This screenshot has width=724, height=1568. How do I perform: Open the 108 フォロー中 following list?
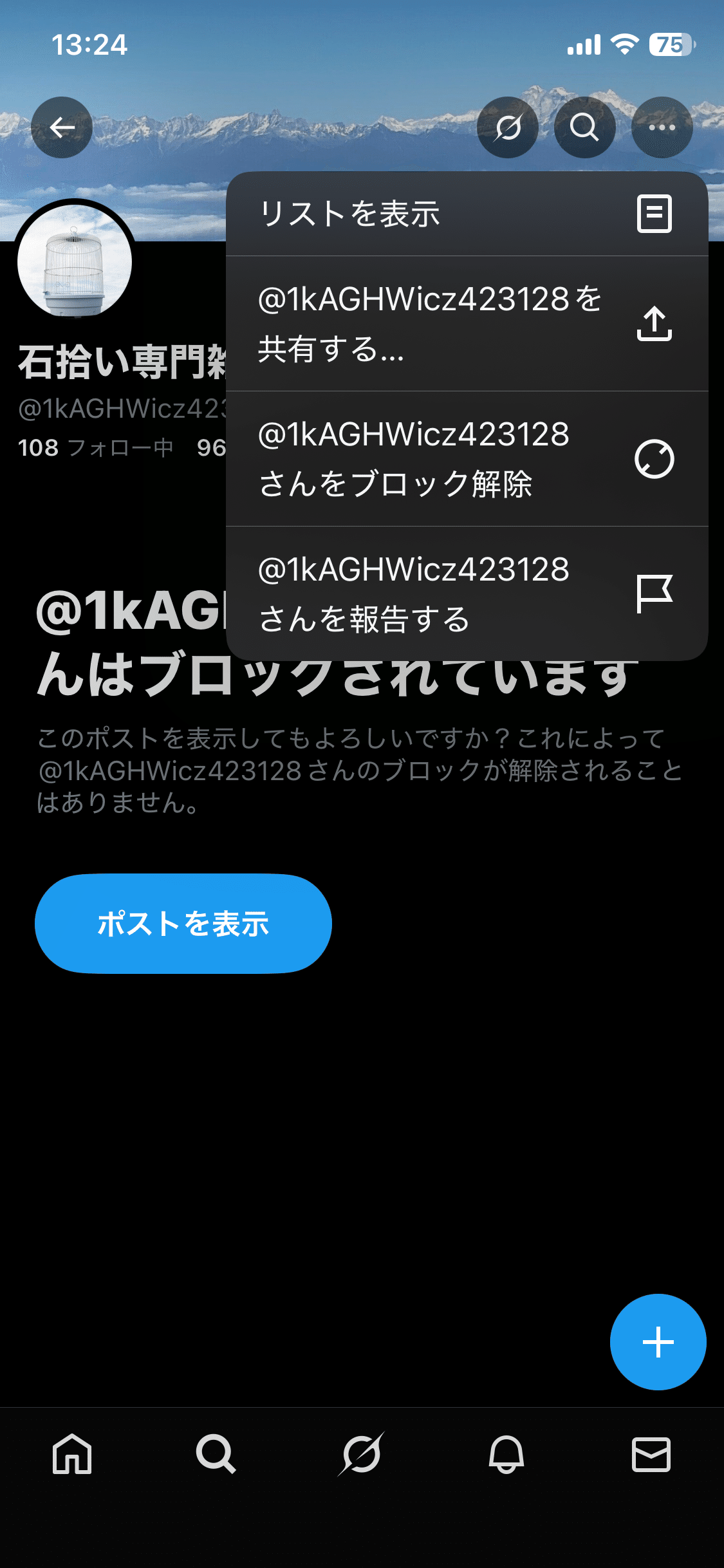95,447
